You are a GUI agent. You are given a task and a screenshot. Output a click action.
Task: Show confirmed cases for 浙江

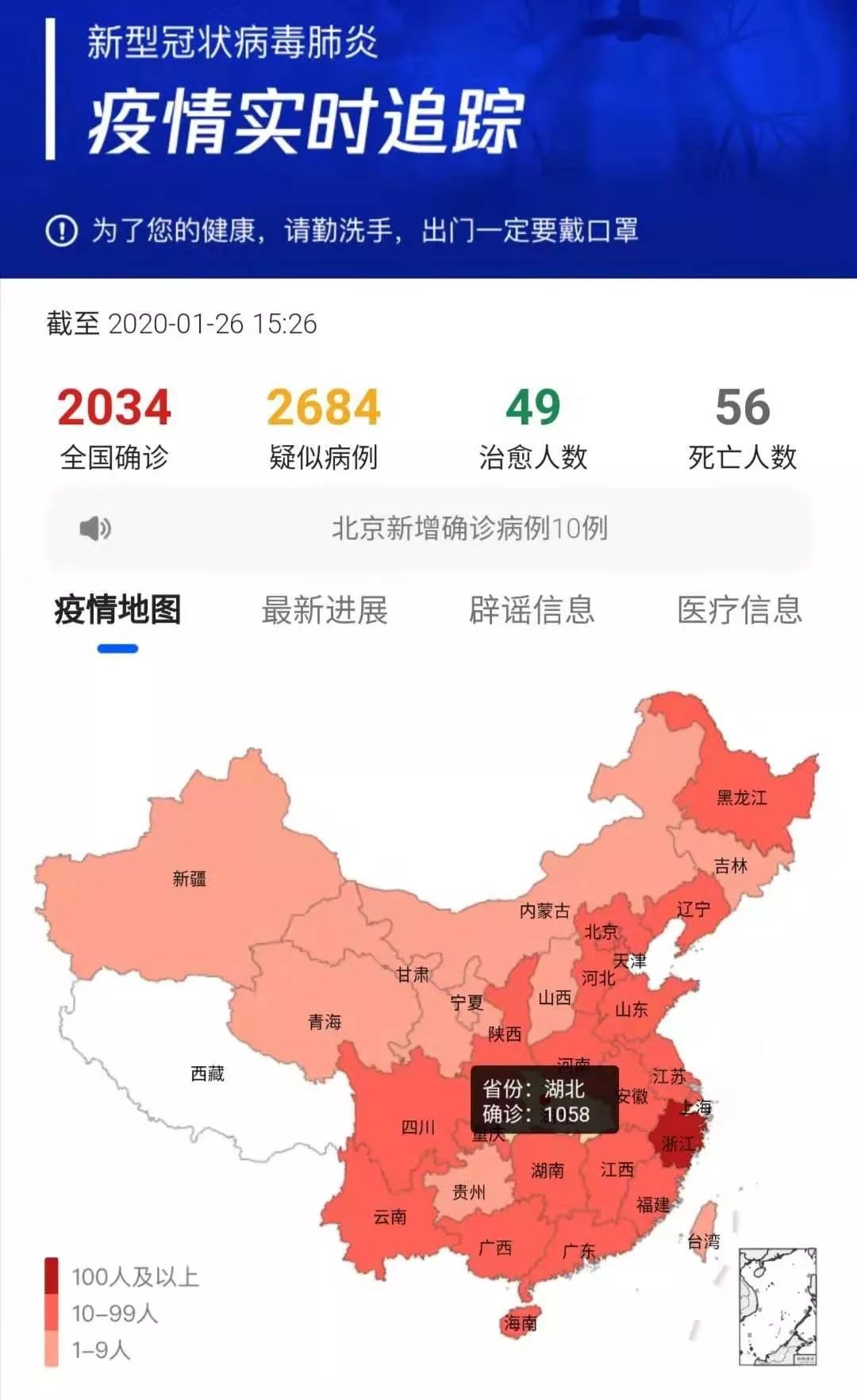pyautogui.click(x=676, y=1144)
